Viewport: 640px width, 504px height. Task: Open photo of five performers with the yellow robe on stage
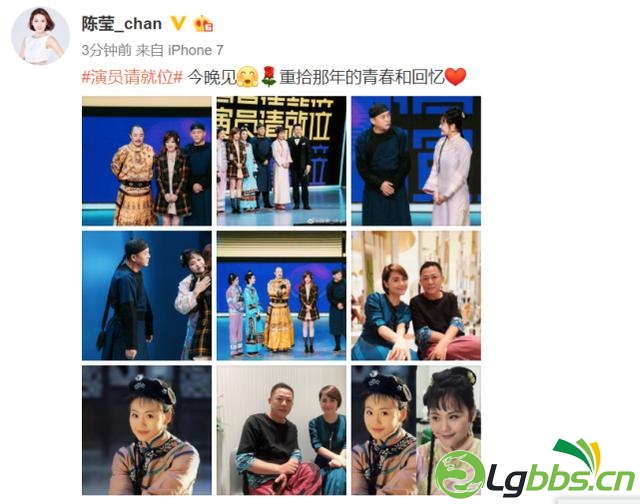(281, 296)
